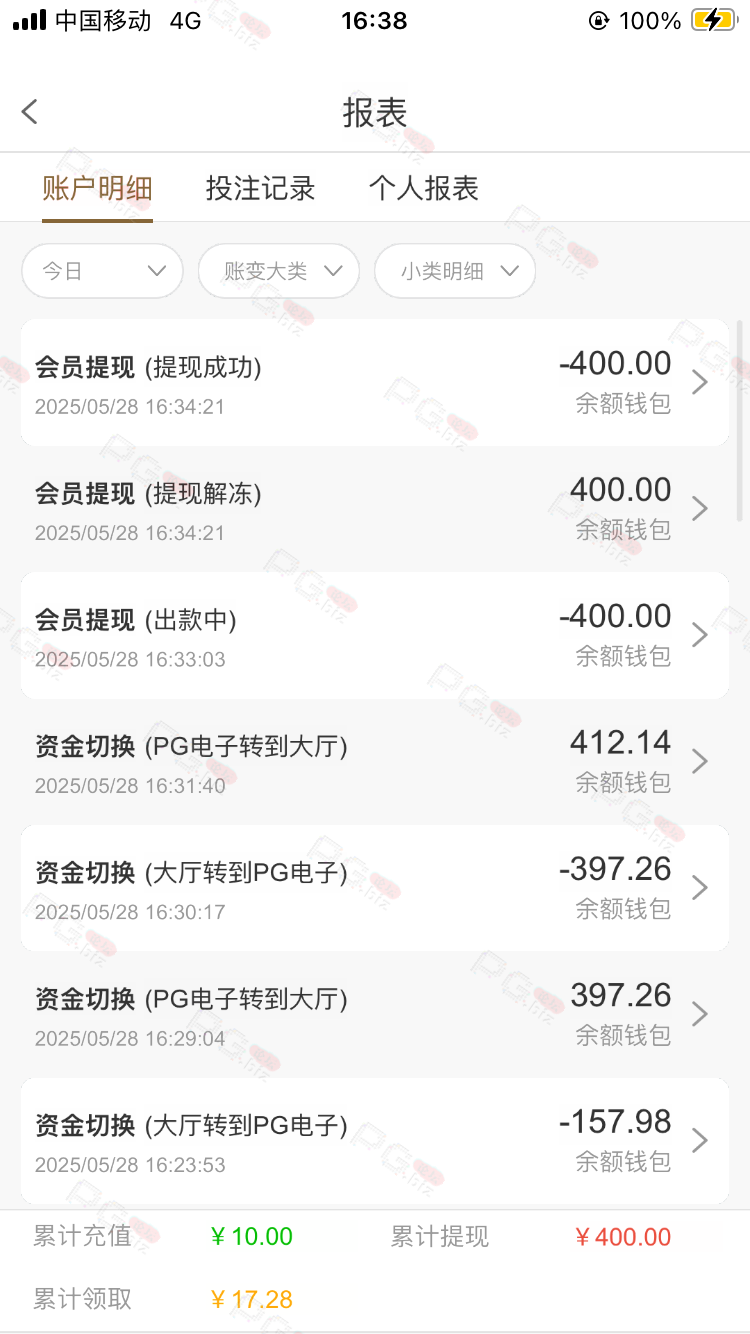View the 397.26 PG电子转到大厅 transfer
This screenshot has width=750, height=1334.
375,1014
